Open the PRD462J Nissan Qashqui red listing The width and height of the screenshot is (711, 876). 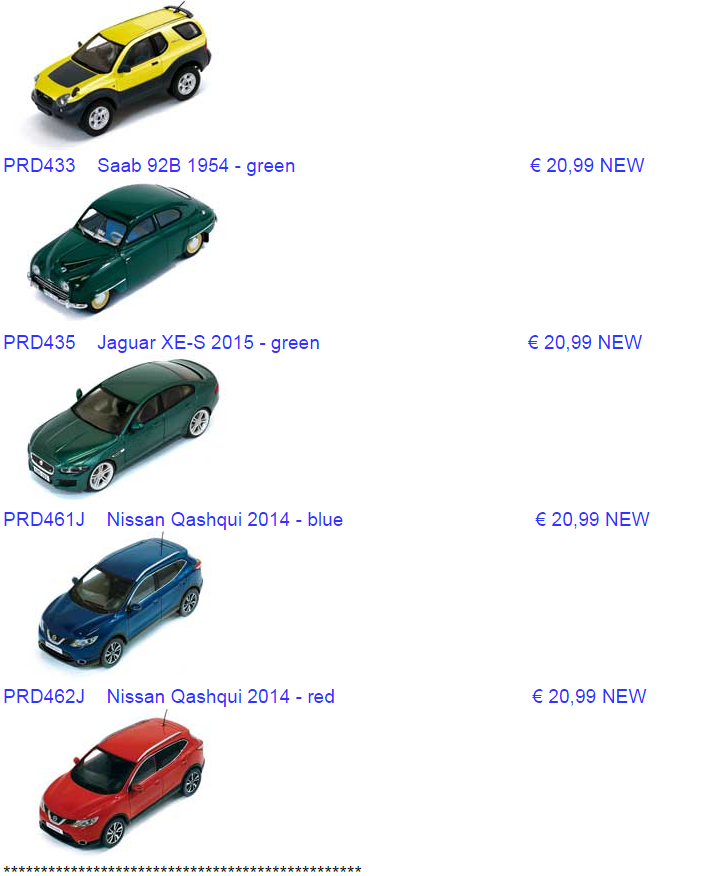point(220,697)
